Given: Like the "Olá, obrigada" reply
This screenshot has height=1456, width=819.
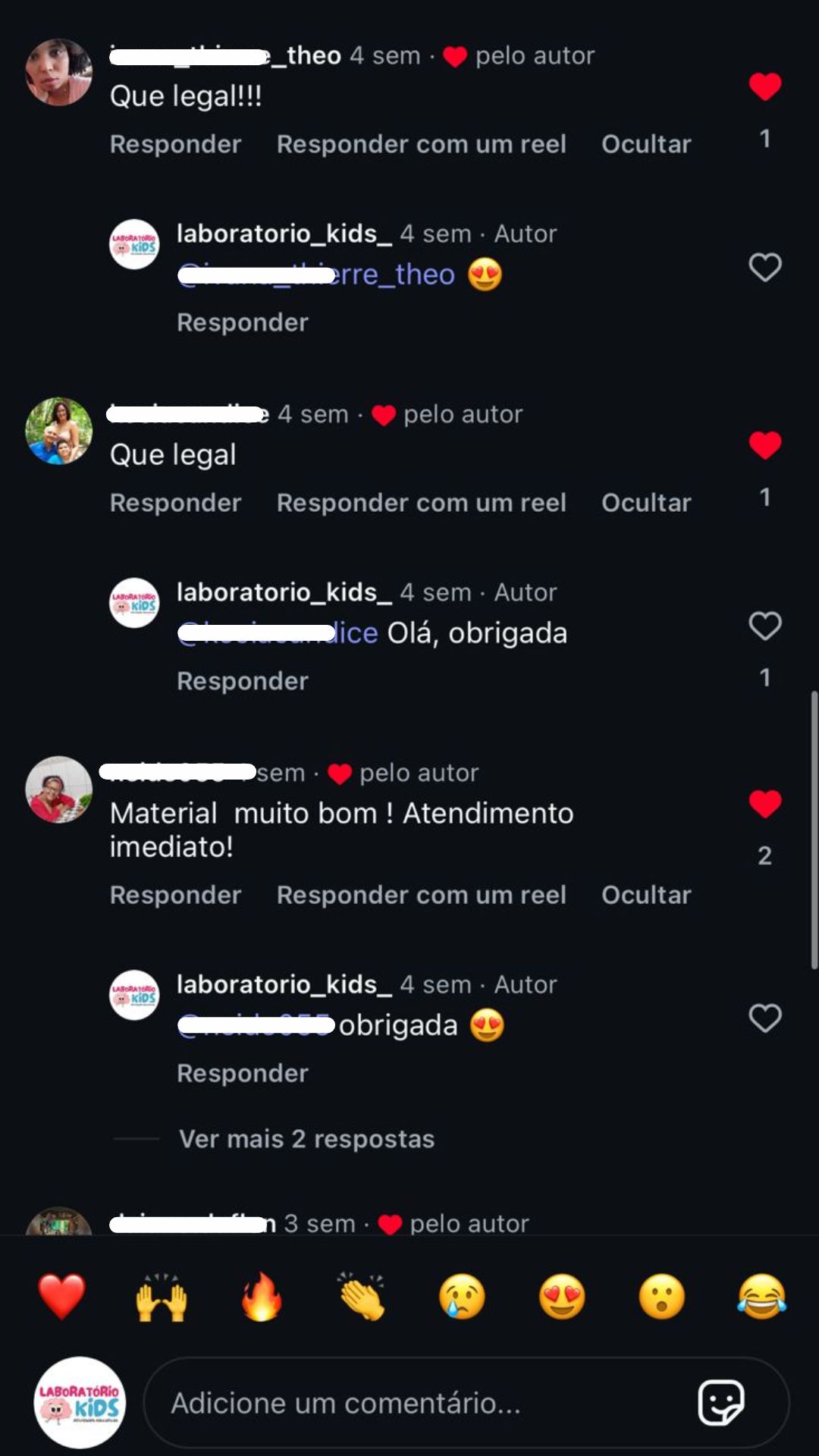Looking at the screenshot, I should tap(764, 626).
